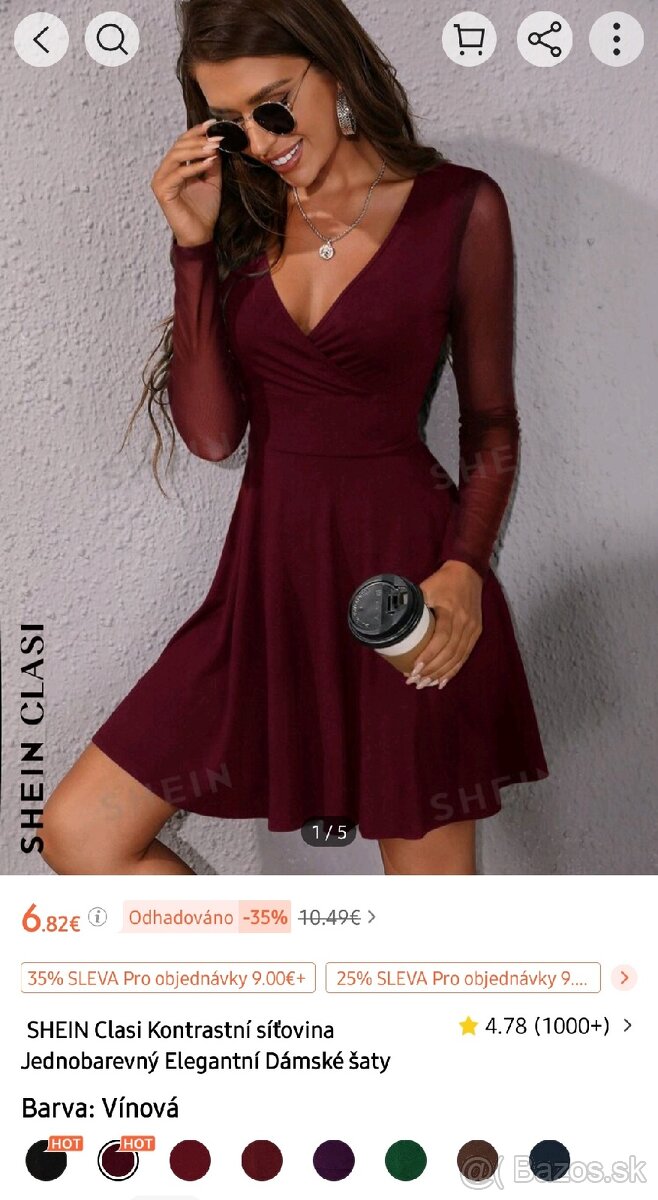
Task: Choose the purple color swatch
Action: (x=334, y=1161)
